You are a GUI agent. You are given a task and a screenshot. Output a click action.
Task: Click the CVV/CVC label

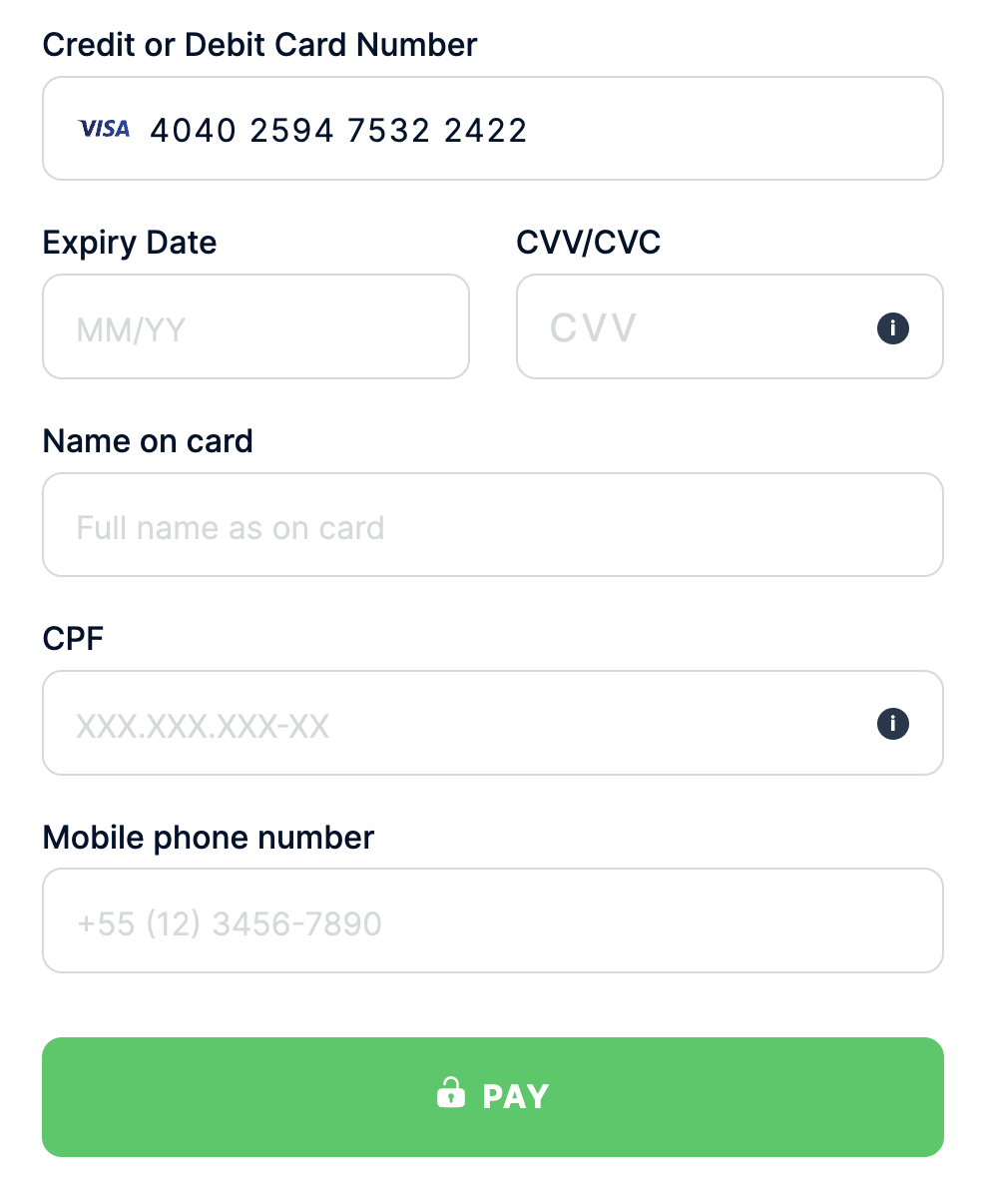pyautogui.click(x=588, y=242)
